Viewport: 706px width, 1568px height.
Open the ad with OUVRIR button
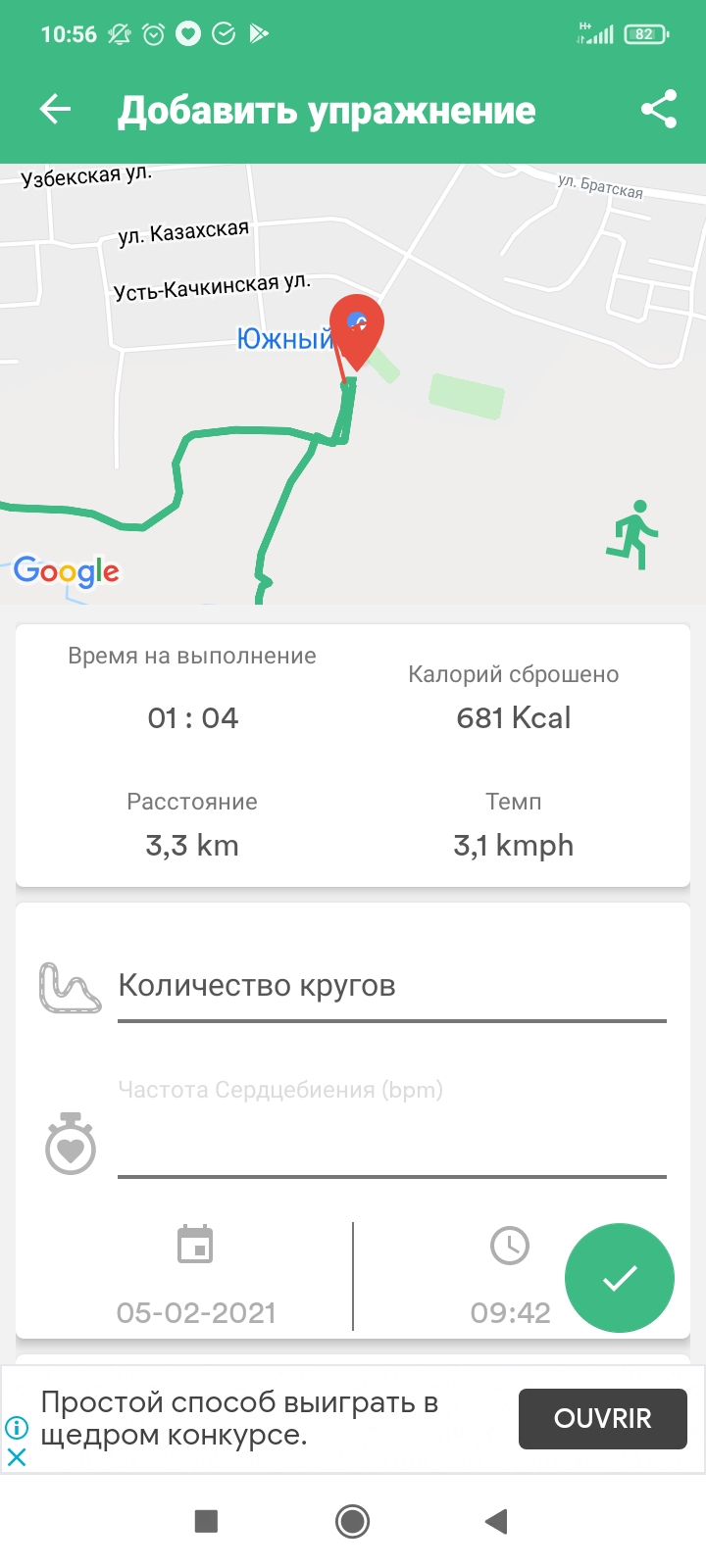[x=602, y=1418]
